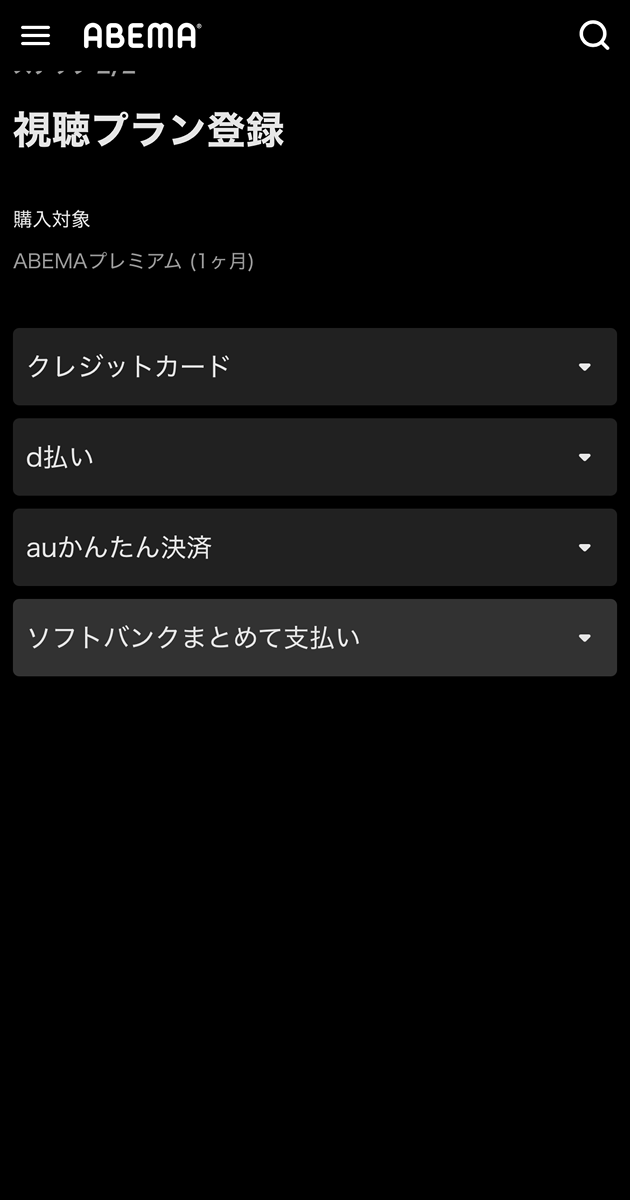Image resolution: width=630 pixels, height=1200 pixels.
Task: Expand ソフトバンクまとめて支払い option
Action: [314, 638]
